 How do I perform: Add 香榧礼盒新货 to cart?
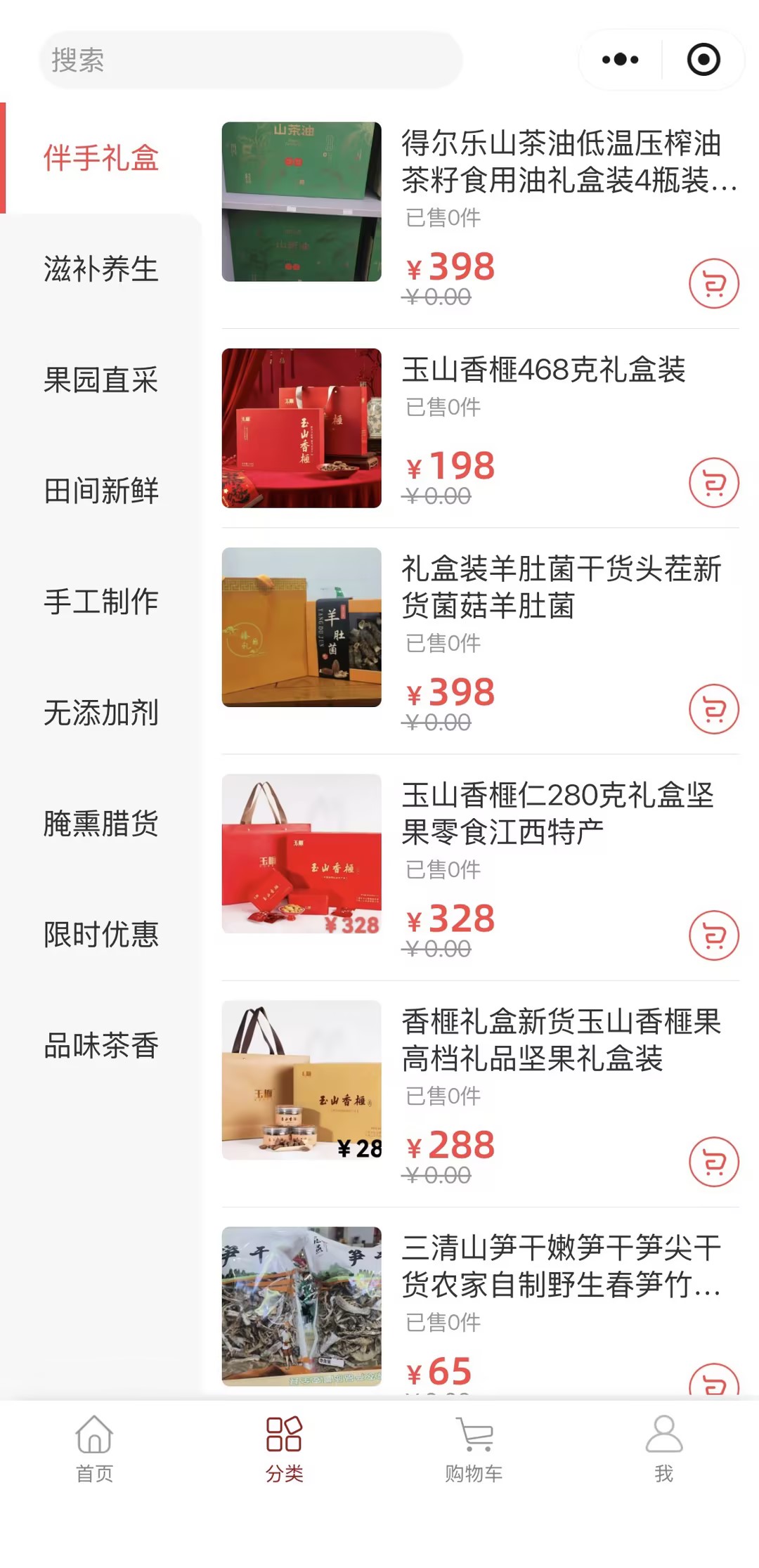[x=713, y=1162]
